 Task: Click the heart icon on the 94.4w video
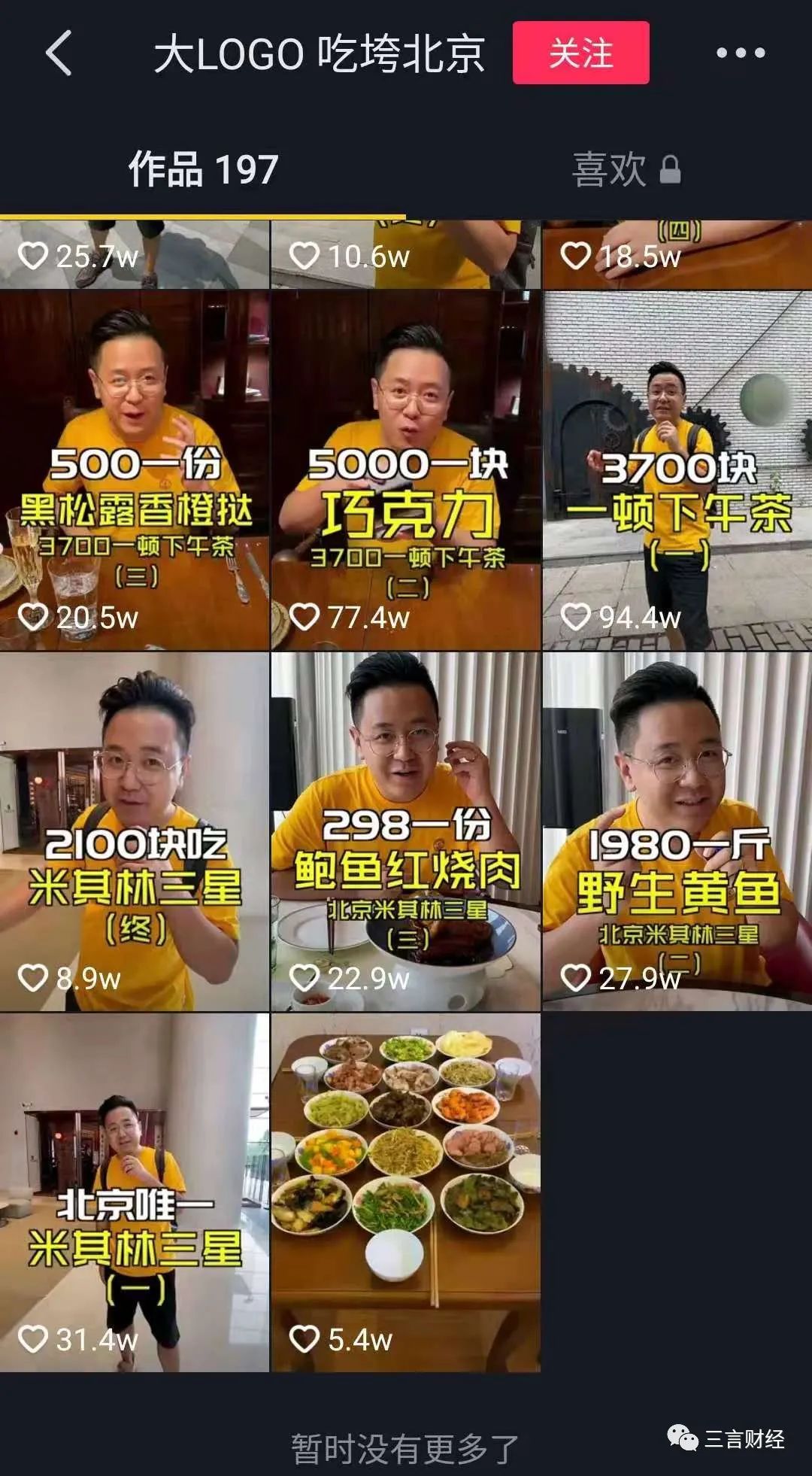click(x=578, y=615)
